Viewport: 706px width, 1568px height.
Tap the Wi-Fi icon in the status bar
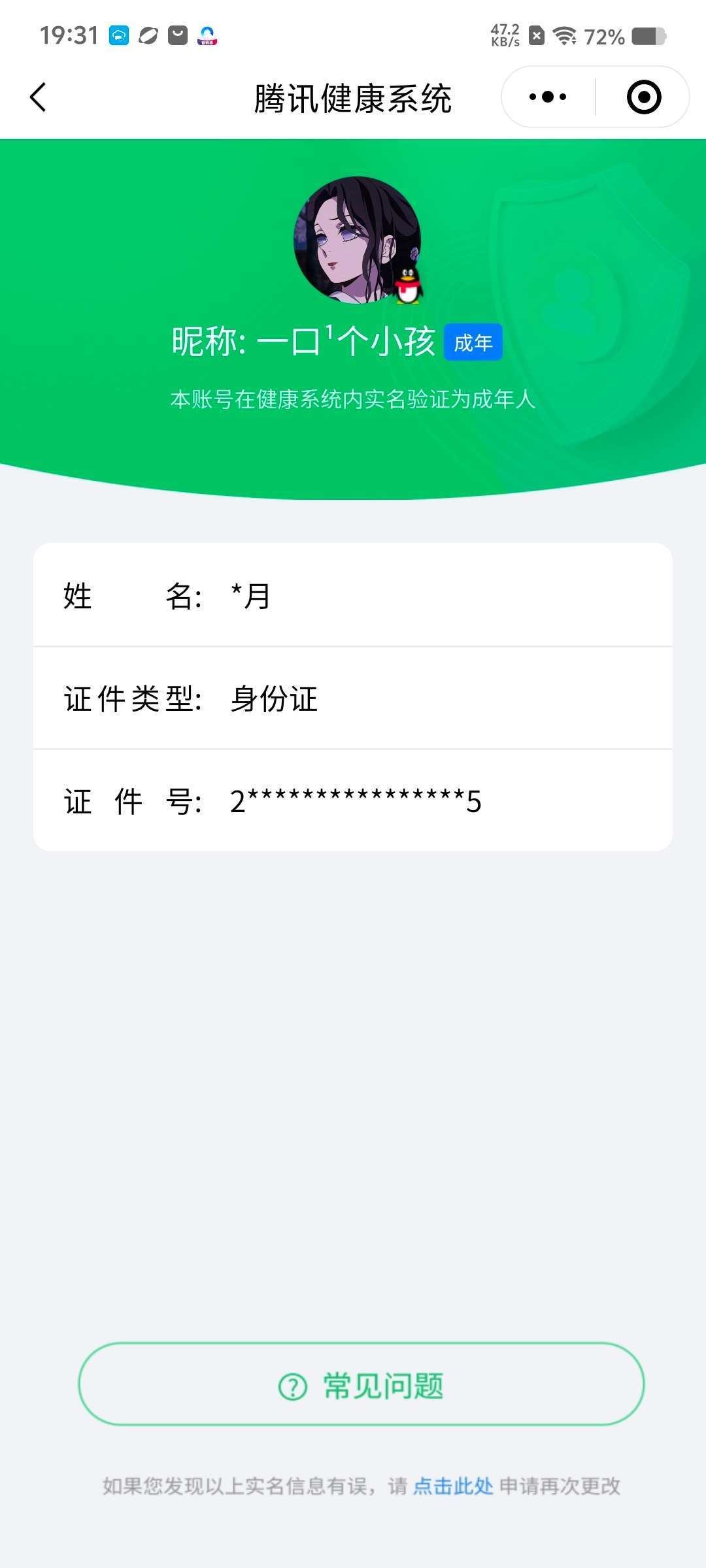tap(563, 37)
